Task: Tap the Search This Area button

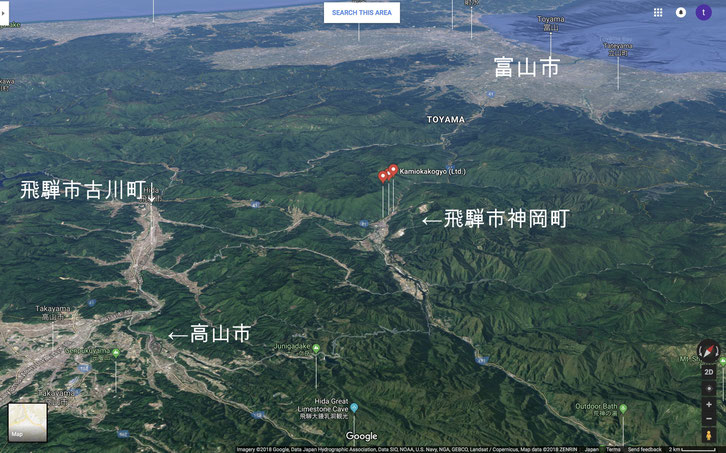Action: point(361,12)
